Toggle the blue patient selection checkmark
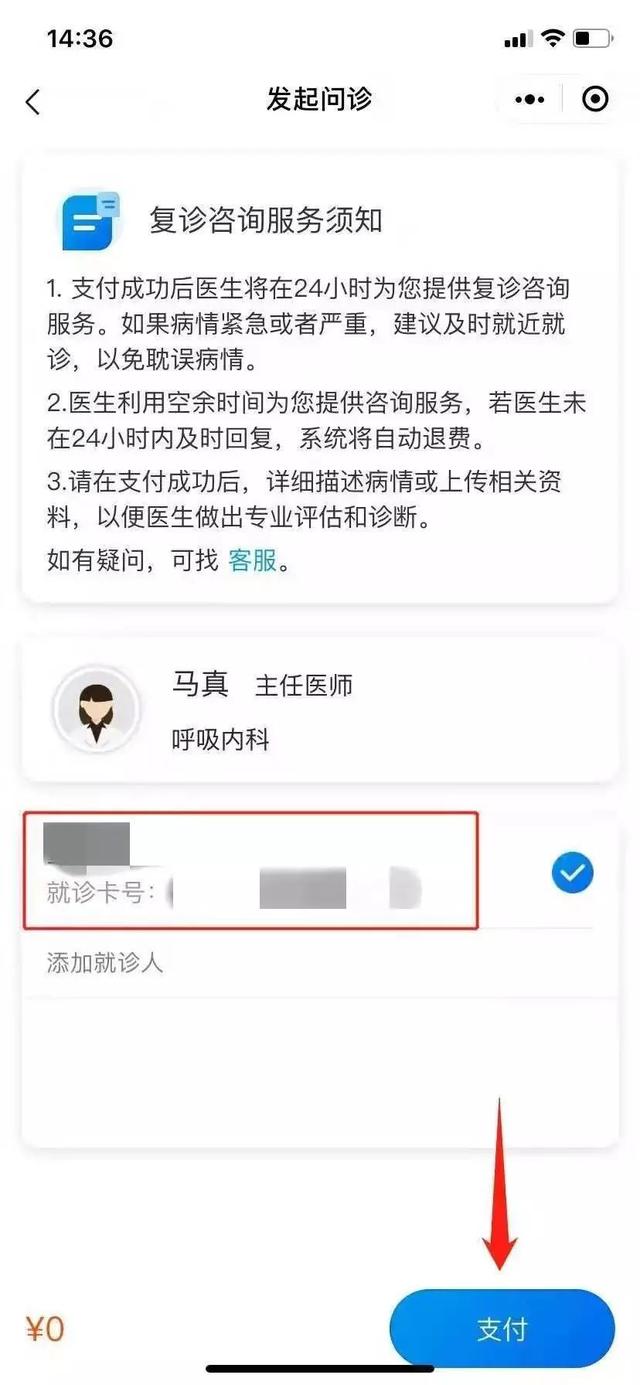Image resolution: width=640 pixels, height=1385 pixels. [572, 874]
